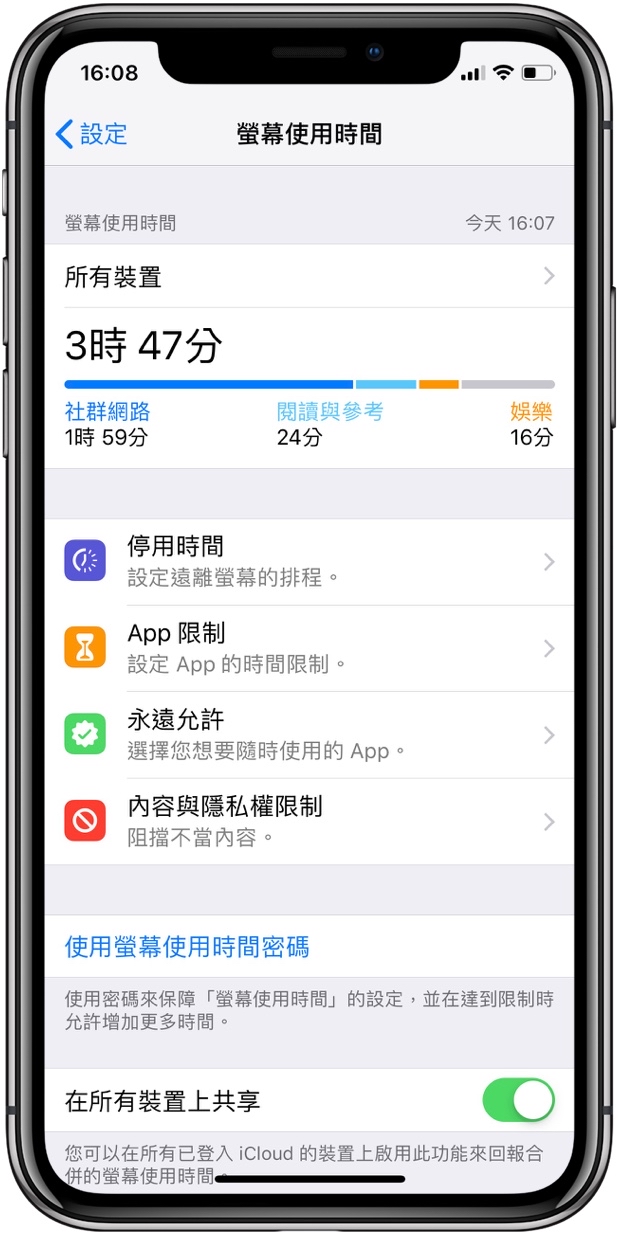Image resolution: width=620 pixels, height=1234 pixels.
Task: Open 停用時間 settings
Action: 309,562
